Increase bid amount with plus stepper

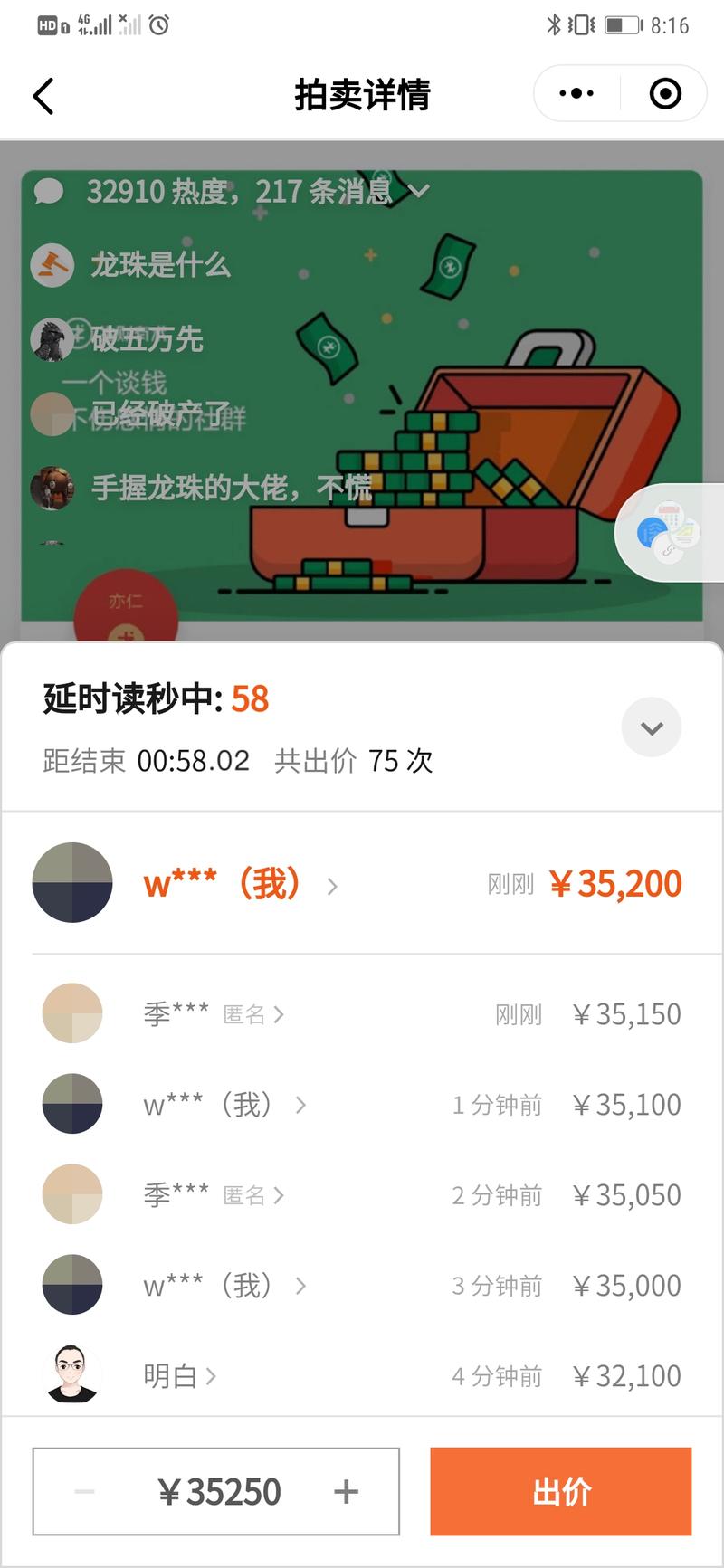[345, 1491]
